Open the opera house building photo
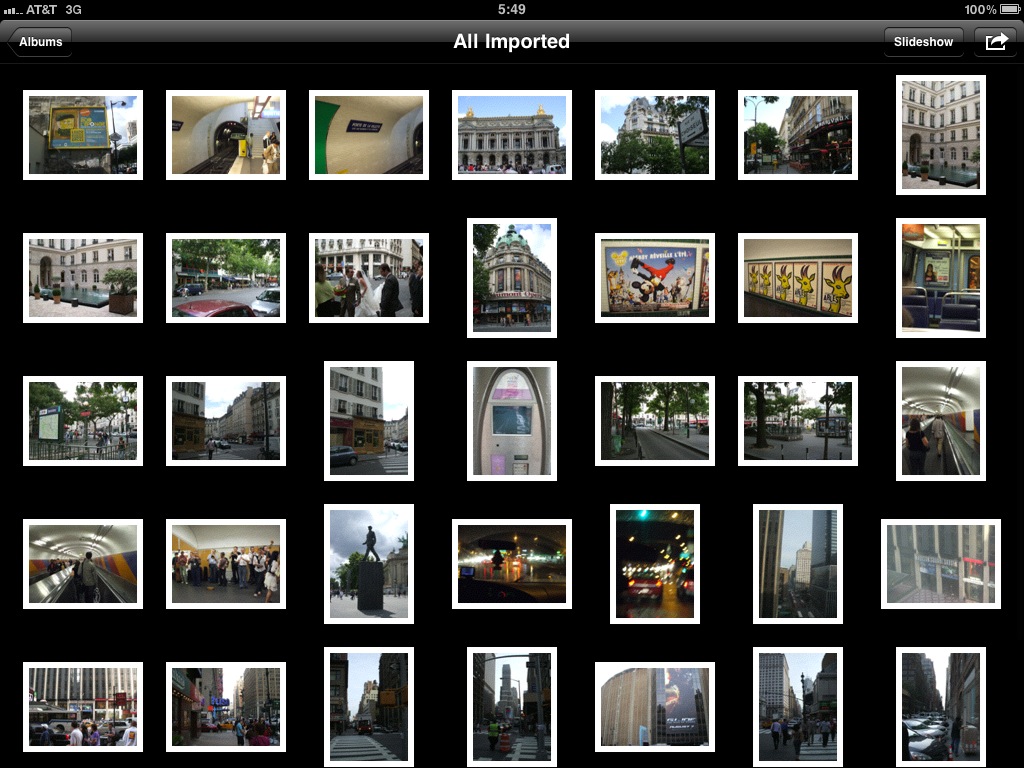This screenshot has height=768, width=1024. coord(512,135)
